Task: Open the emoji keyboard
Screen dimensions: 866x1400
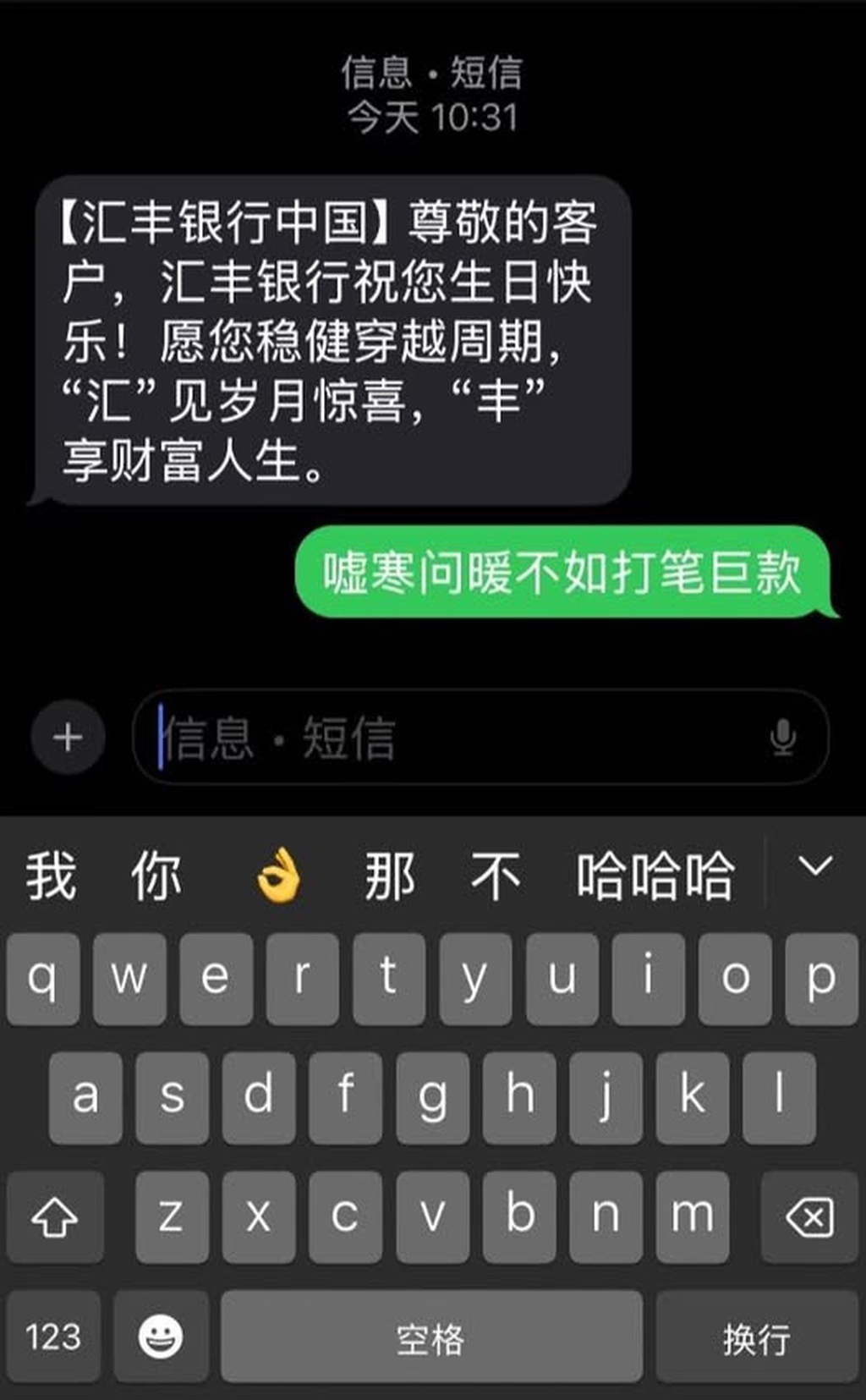Action: point(161,1337)
